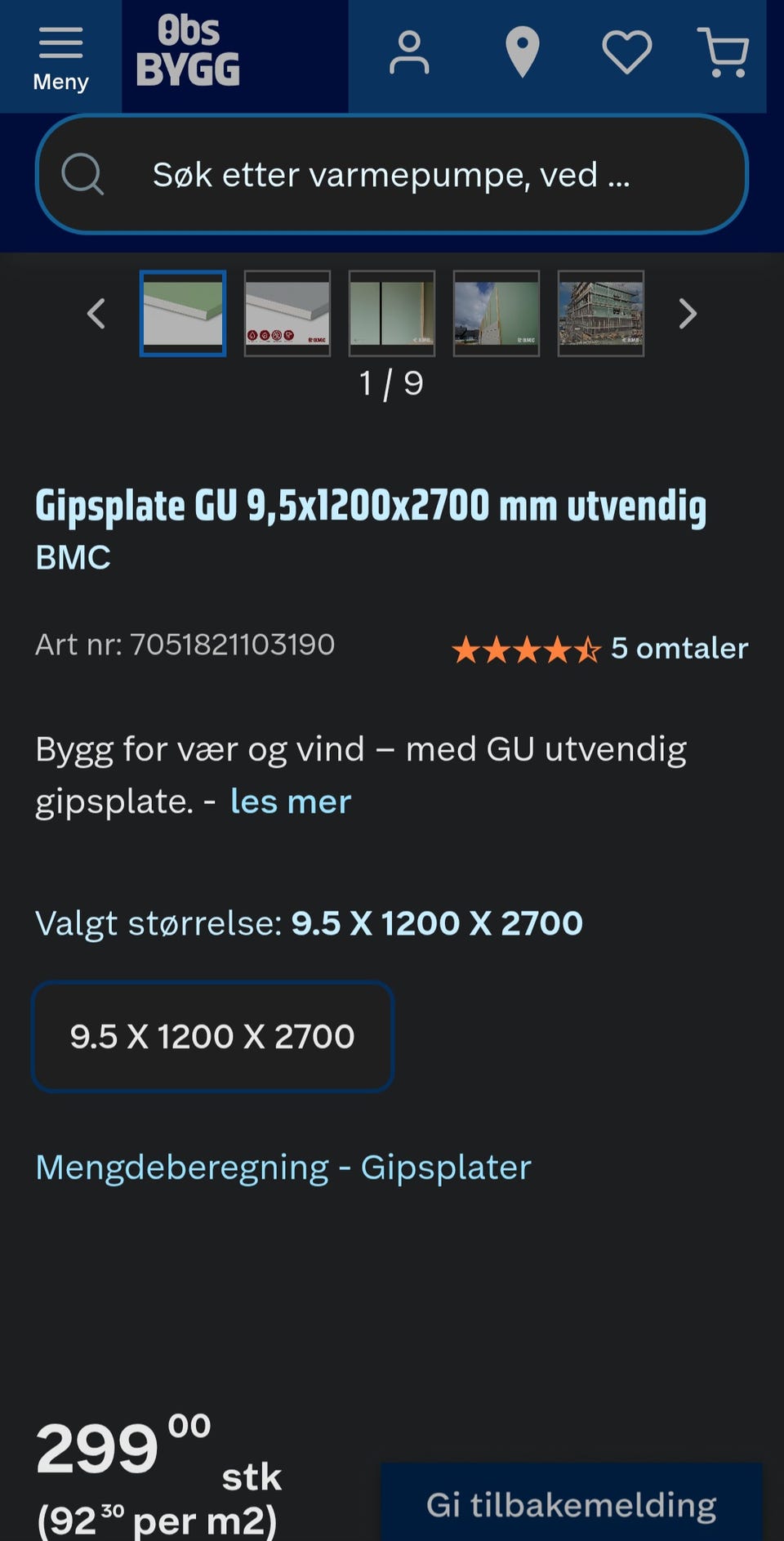Click the search input field
784x1541 pixels.
[x=392, y=173]
